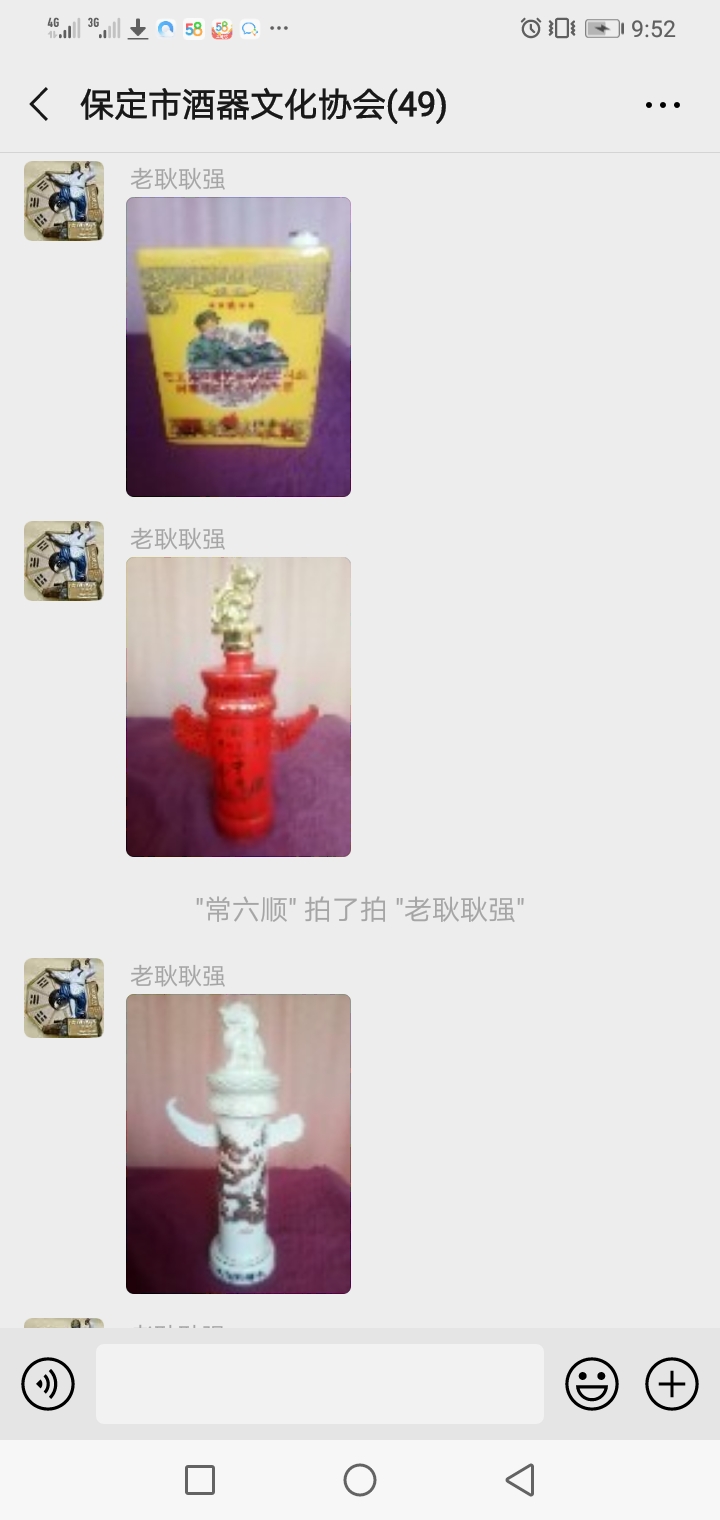The height and width of the screenshot is (1520, 720).
Task: Open the white dragon bottle photo
Action: point(238,1144)
